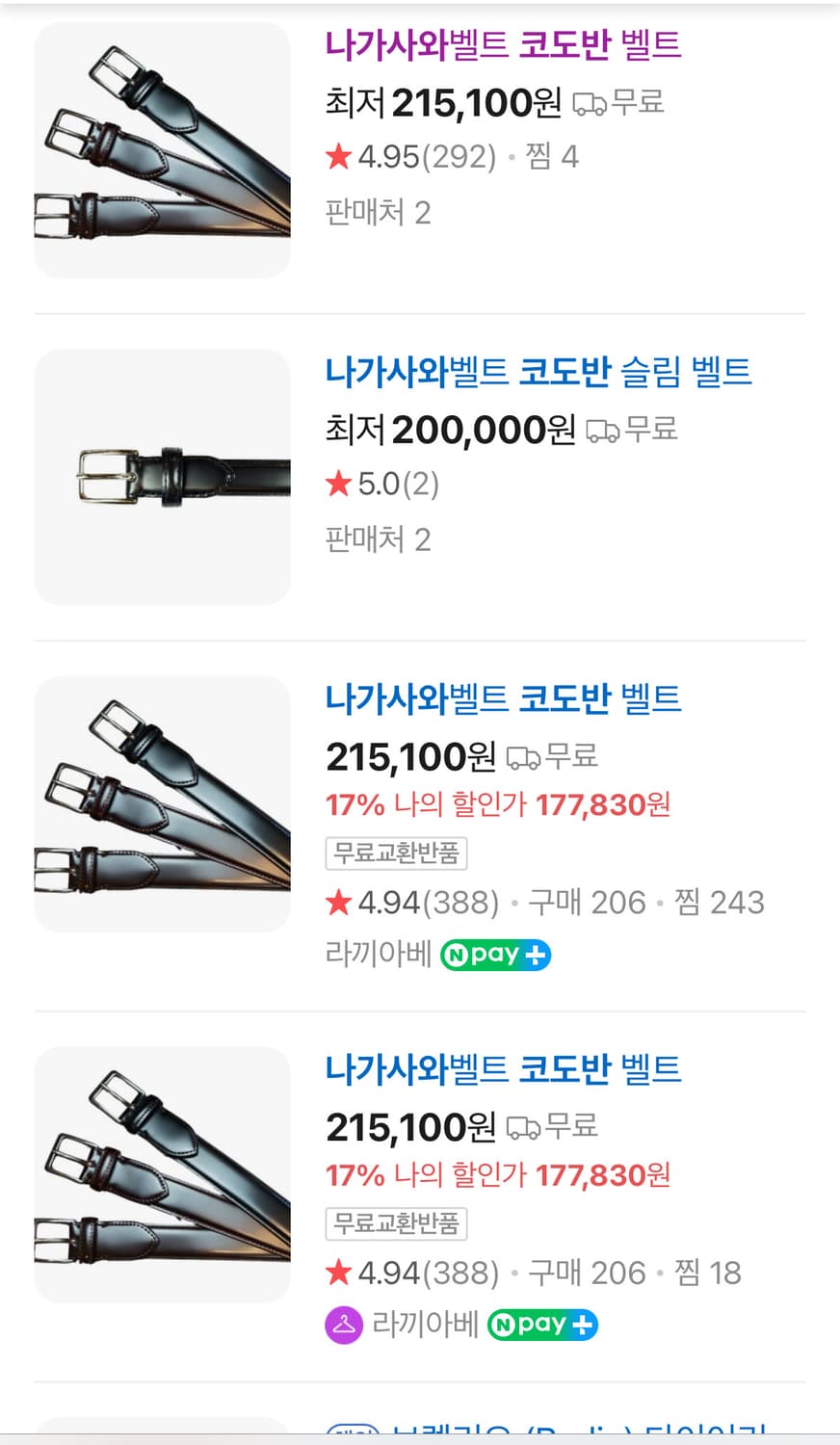Click the 라끼아베 seller name on the third listing

(x=377, y=955)
